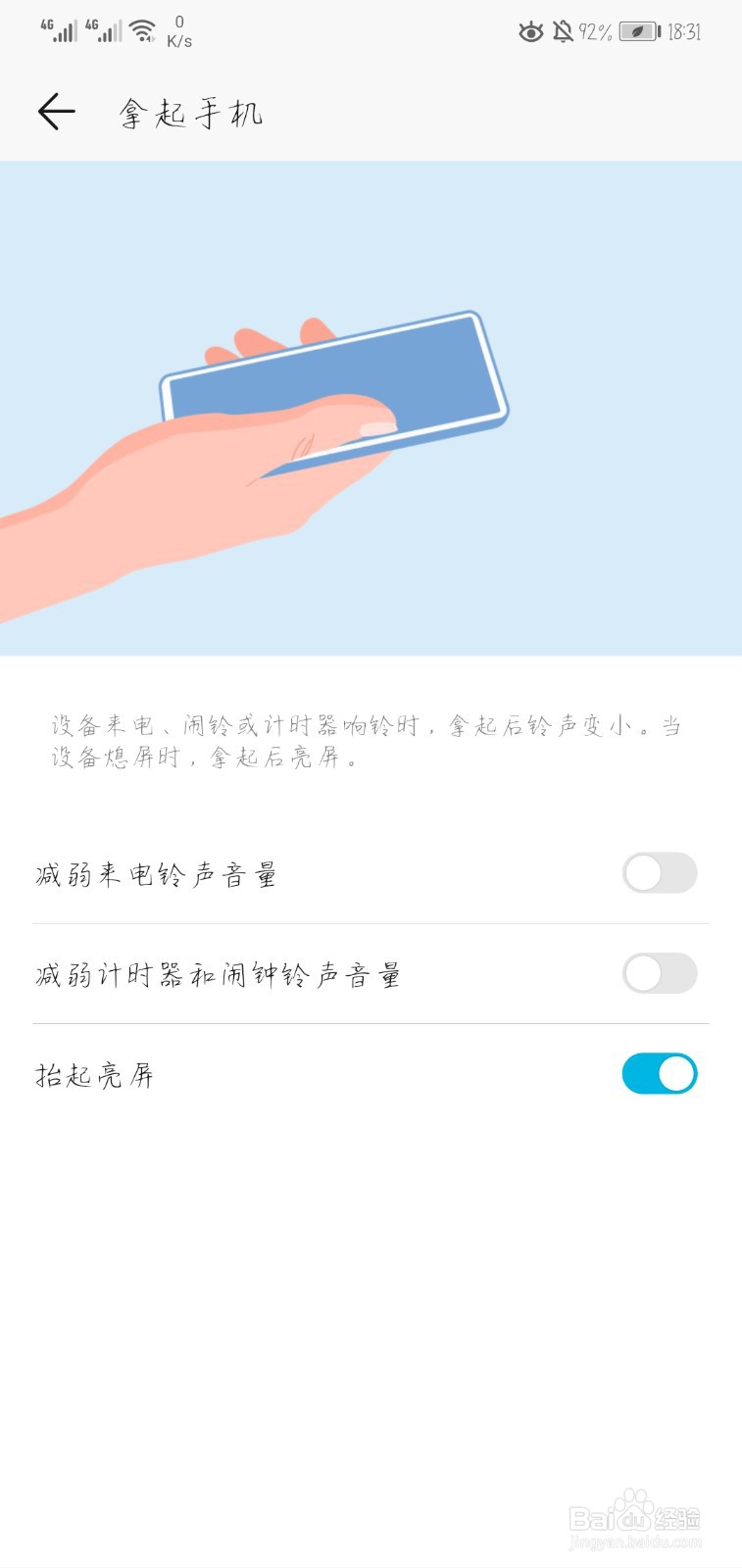742x1568 pixels.
Task: Tap the back arrow to return
Action: (x=56, y=111)
